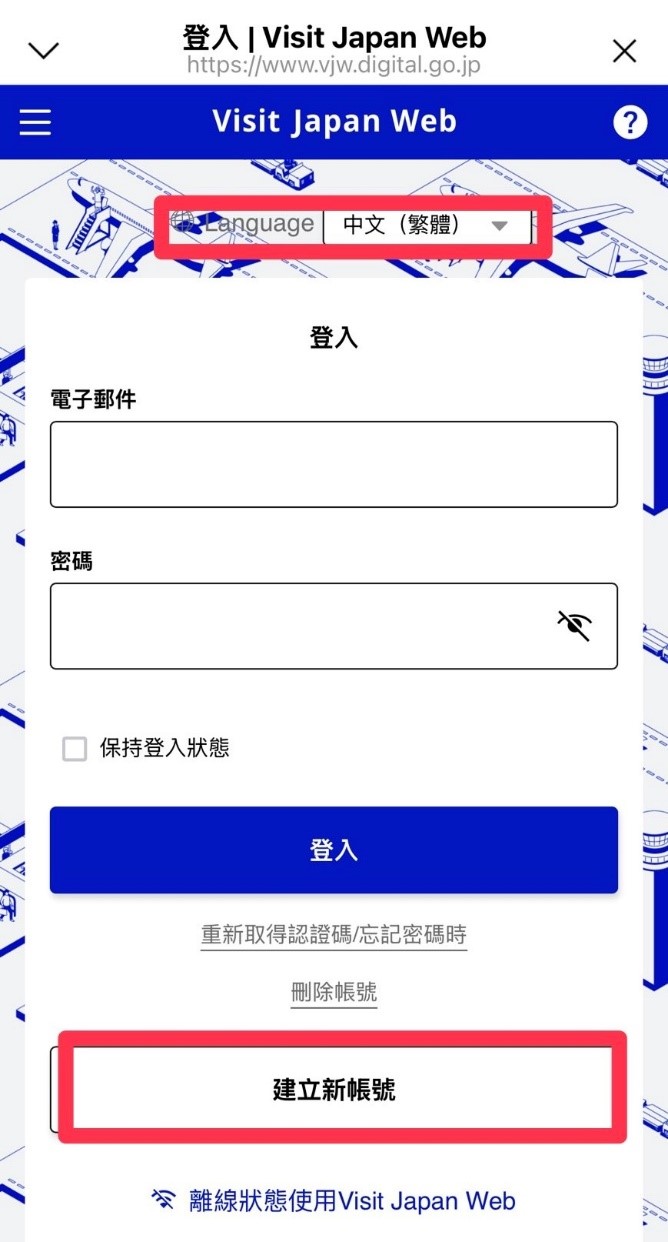
Task: Tap the 密碼 password field
Action: [x=300, y=626]
